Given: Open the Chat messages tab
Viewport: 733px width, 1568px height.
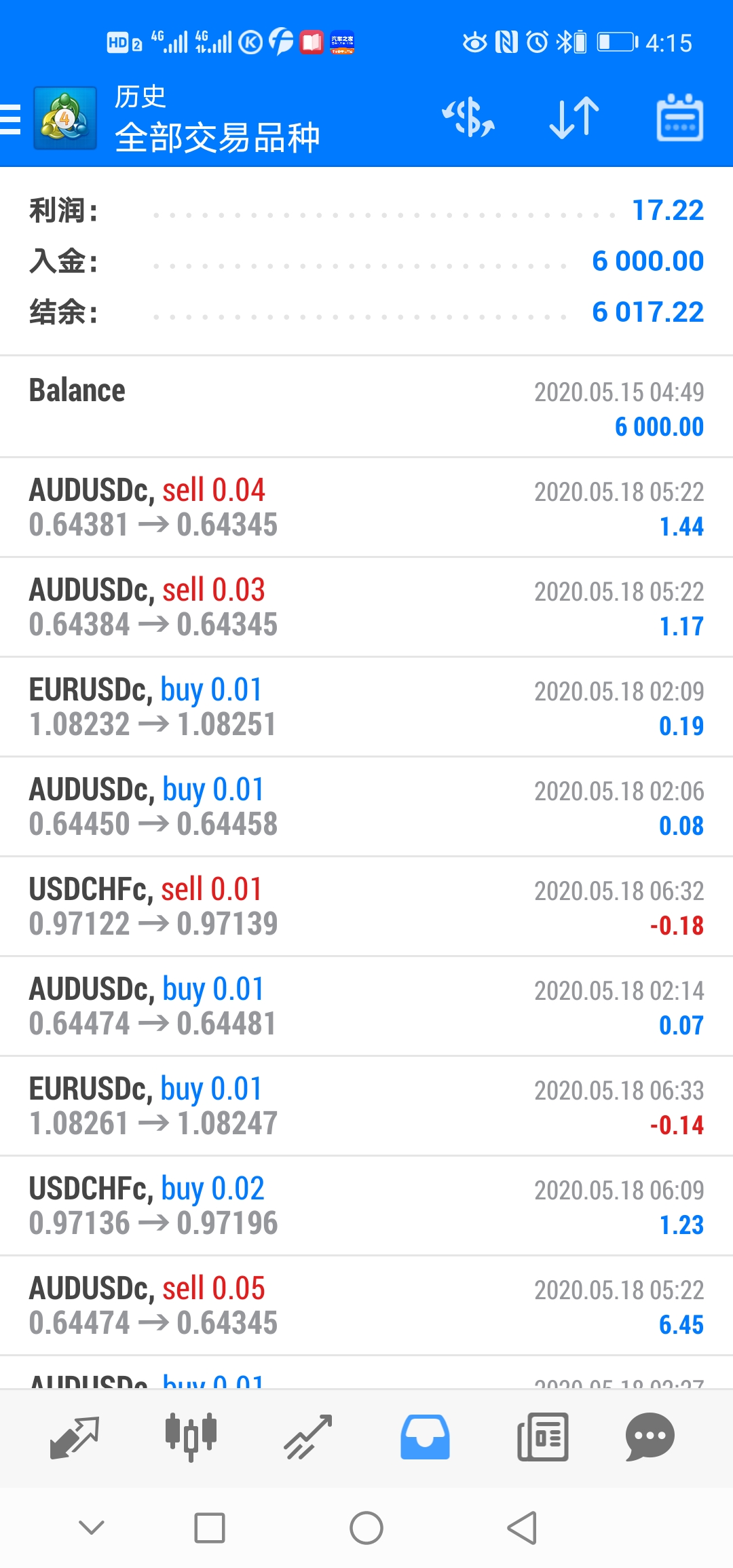Looking at the screenshot, I should click(x=650, y=1438).
